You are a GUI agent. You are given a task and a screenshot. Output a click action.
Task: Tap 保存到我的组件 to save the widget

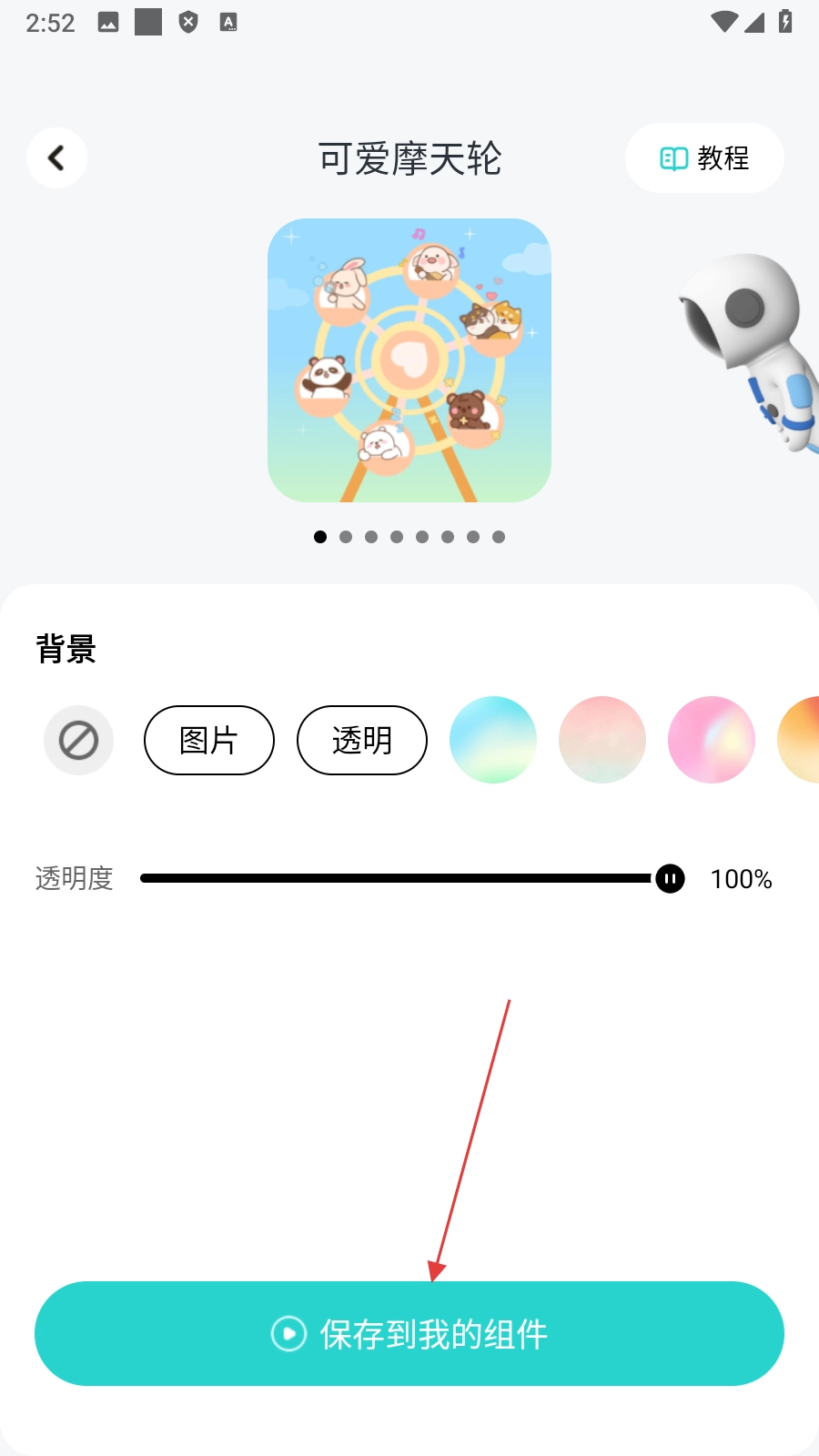[409, 1334]
